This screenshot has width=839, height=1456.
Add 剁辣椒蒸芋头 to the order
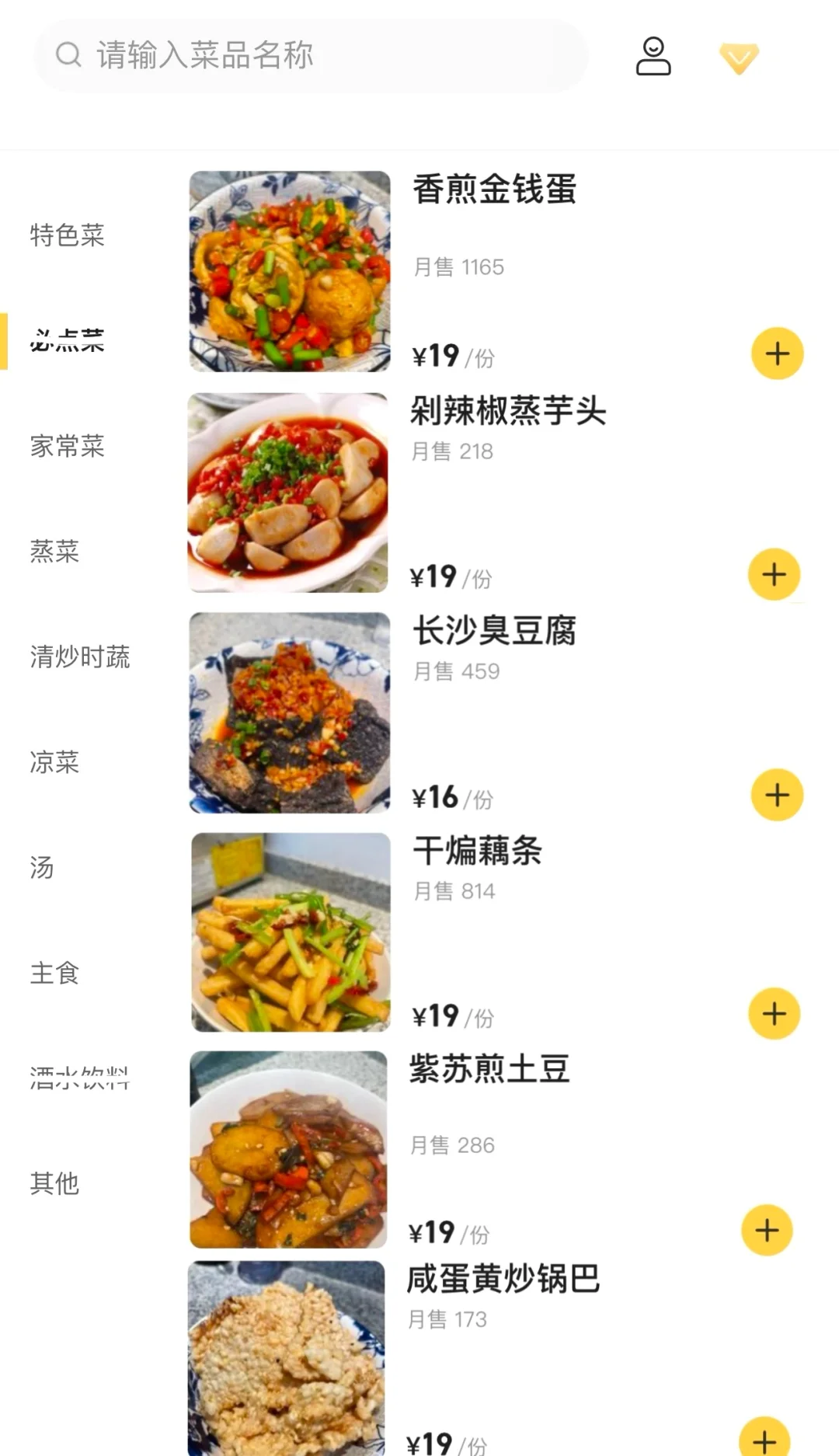pos(774,574)
